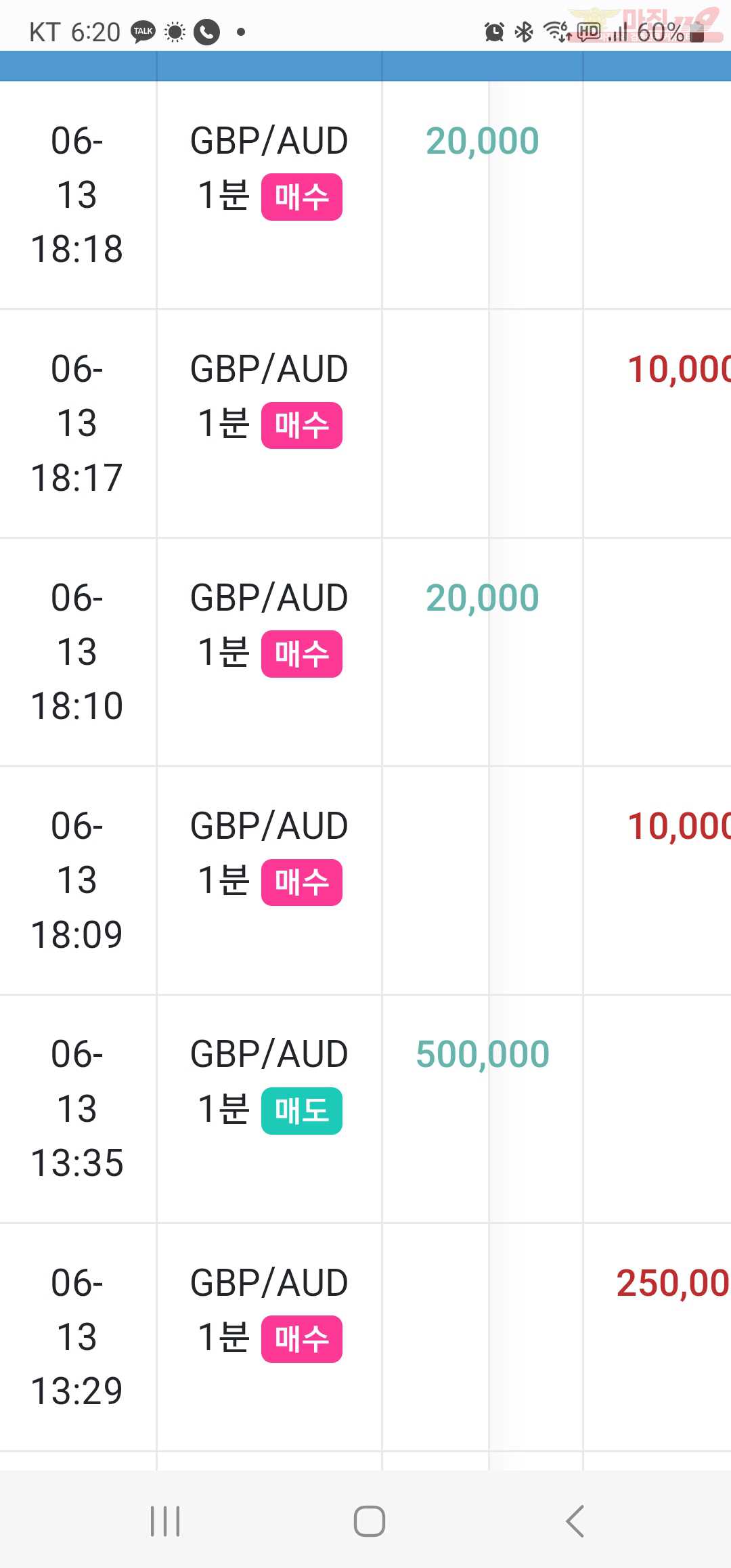Go back with the navigation bar arrow
This screenshot has width=731, height=1568.
point(575,1521)
